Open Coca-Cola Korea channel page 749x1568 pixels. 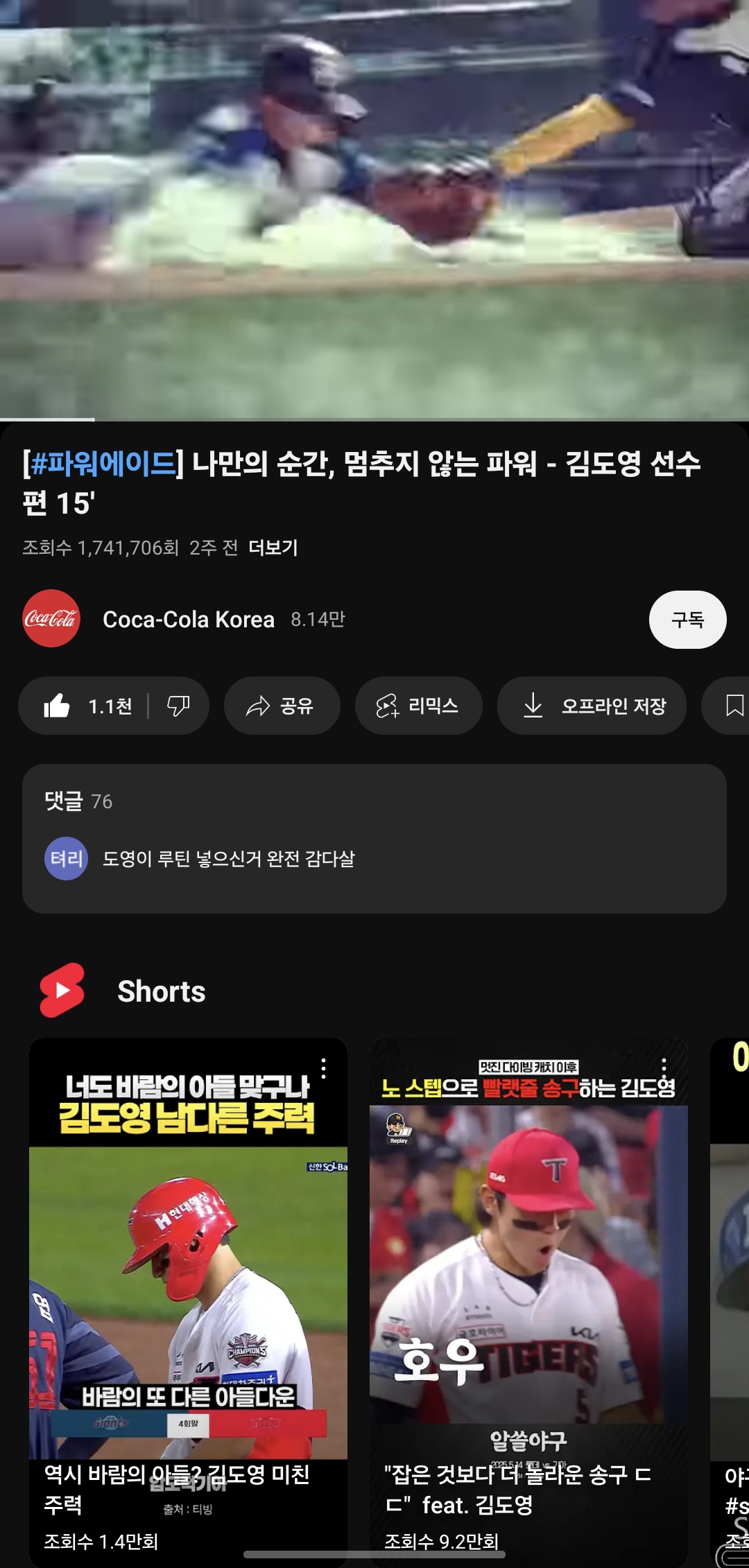(187, 619)
